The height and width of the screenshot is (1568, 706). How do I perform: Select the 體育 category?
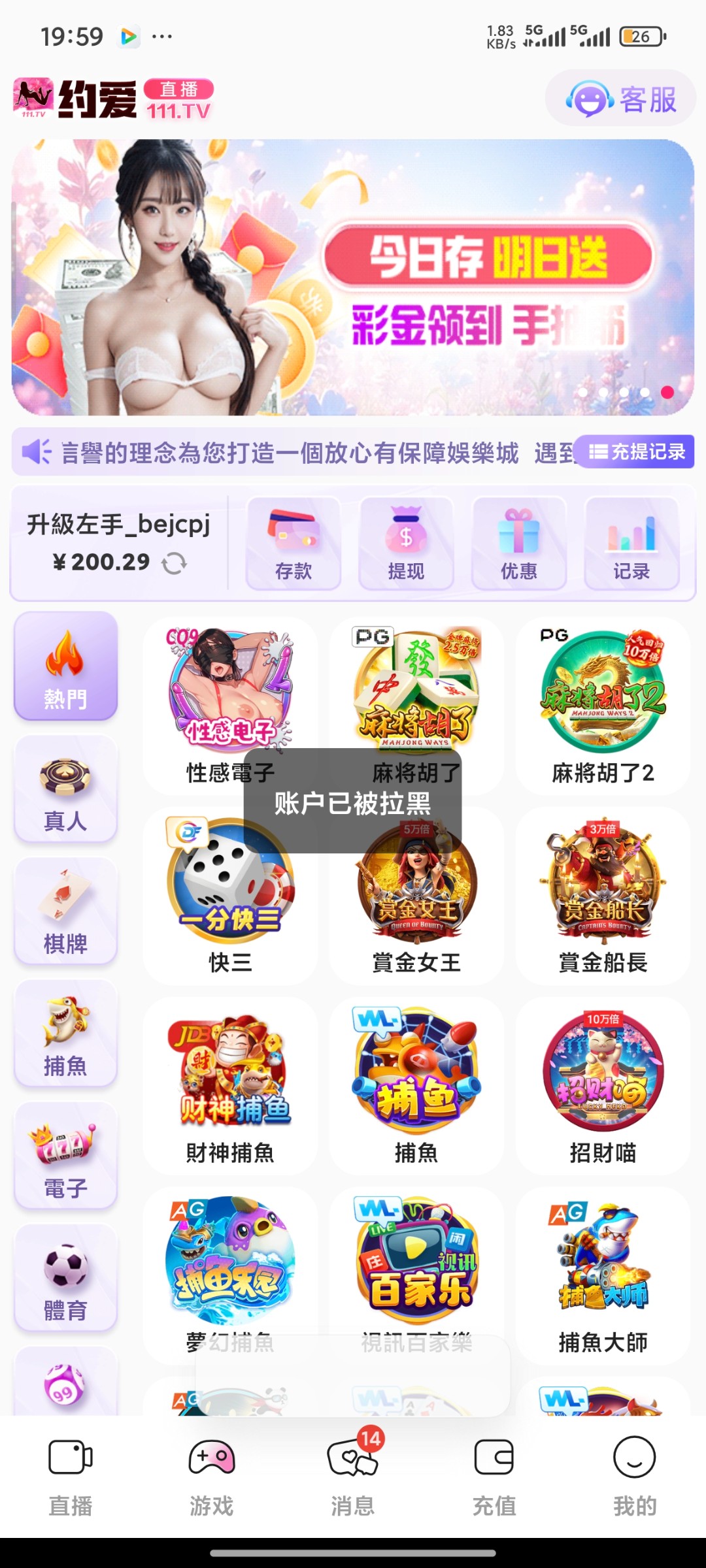coord(65,1279)
